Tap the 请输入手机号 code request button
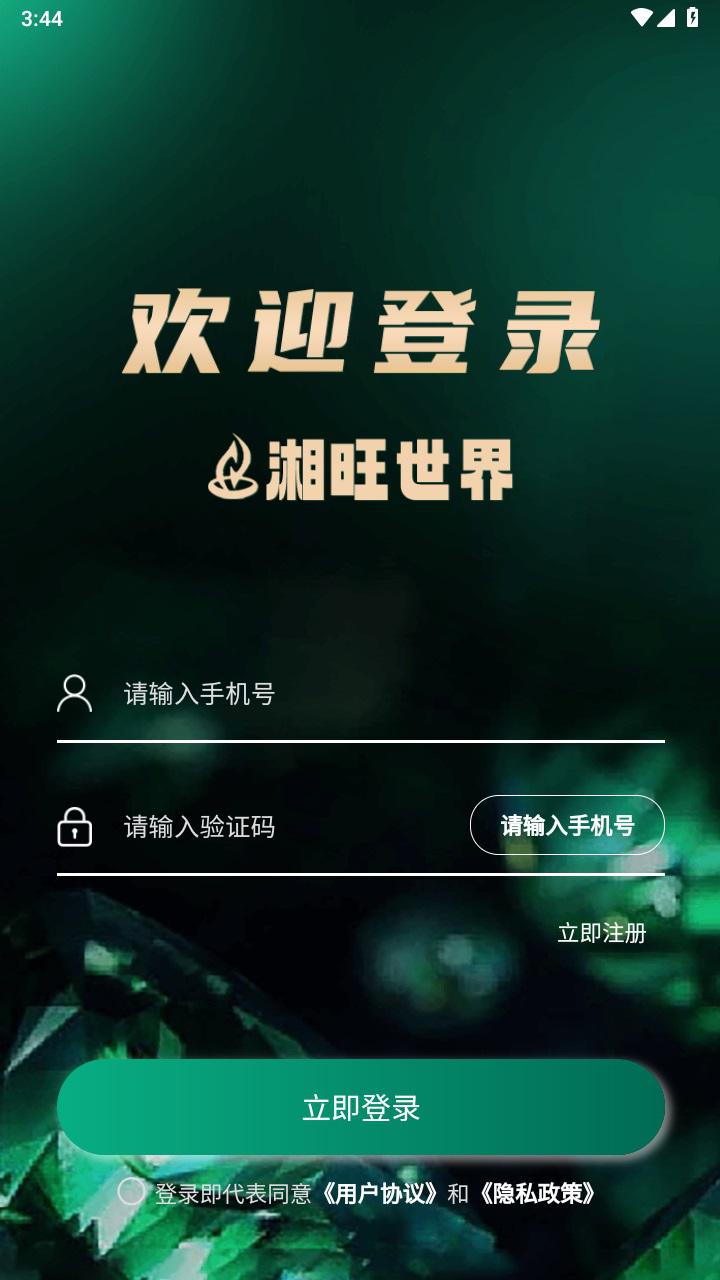 pyautogui.click(x=567, y=825)
